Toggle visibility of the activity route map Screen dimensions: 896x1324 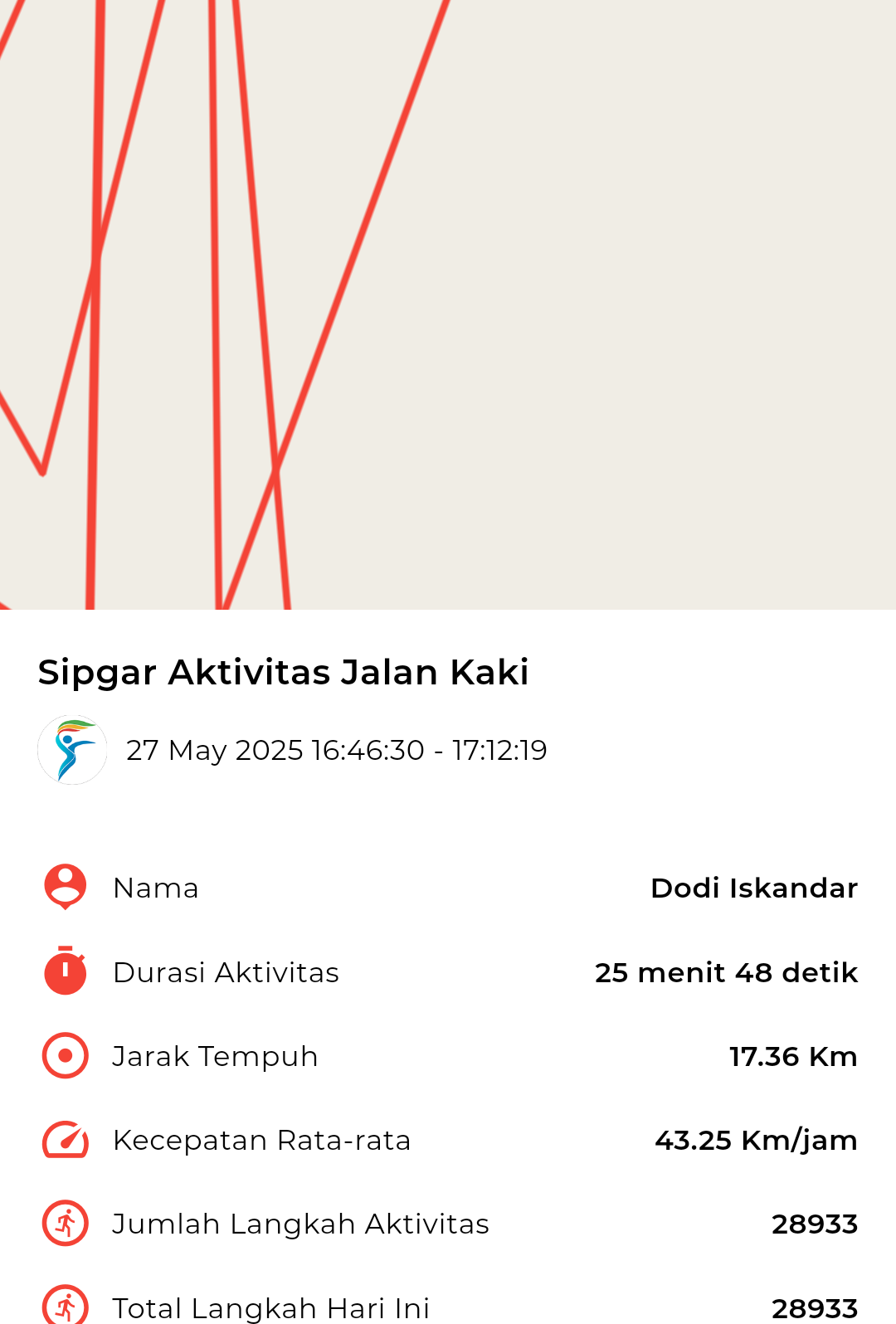(x=448, y=307)
